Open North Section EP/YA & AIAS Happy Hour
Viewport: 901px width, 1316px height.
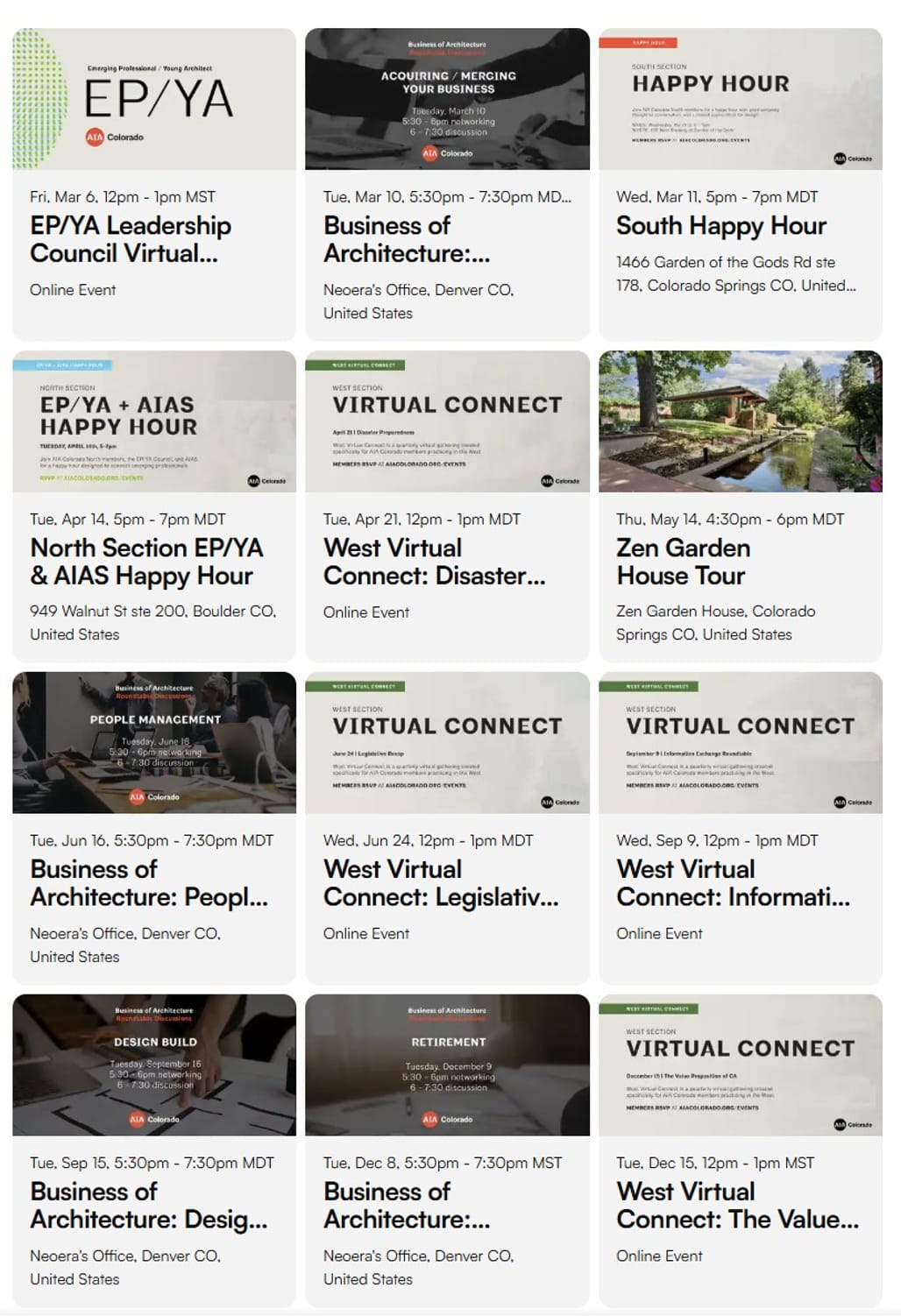(x=154, y=506)
